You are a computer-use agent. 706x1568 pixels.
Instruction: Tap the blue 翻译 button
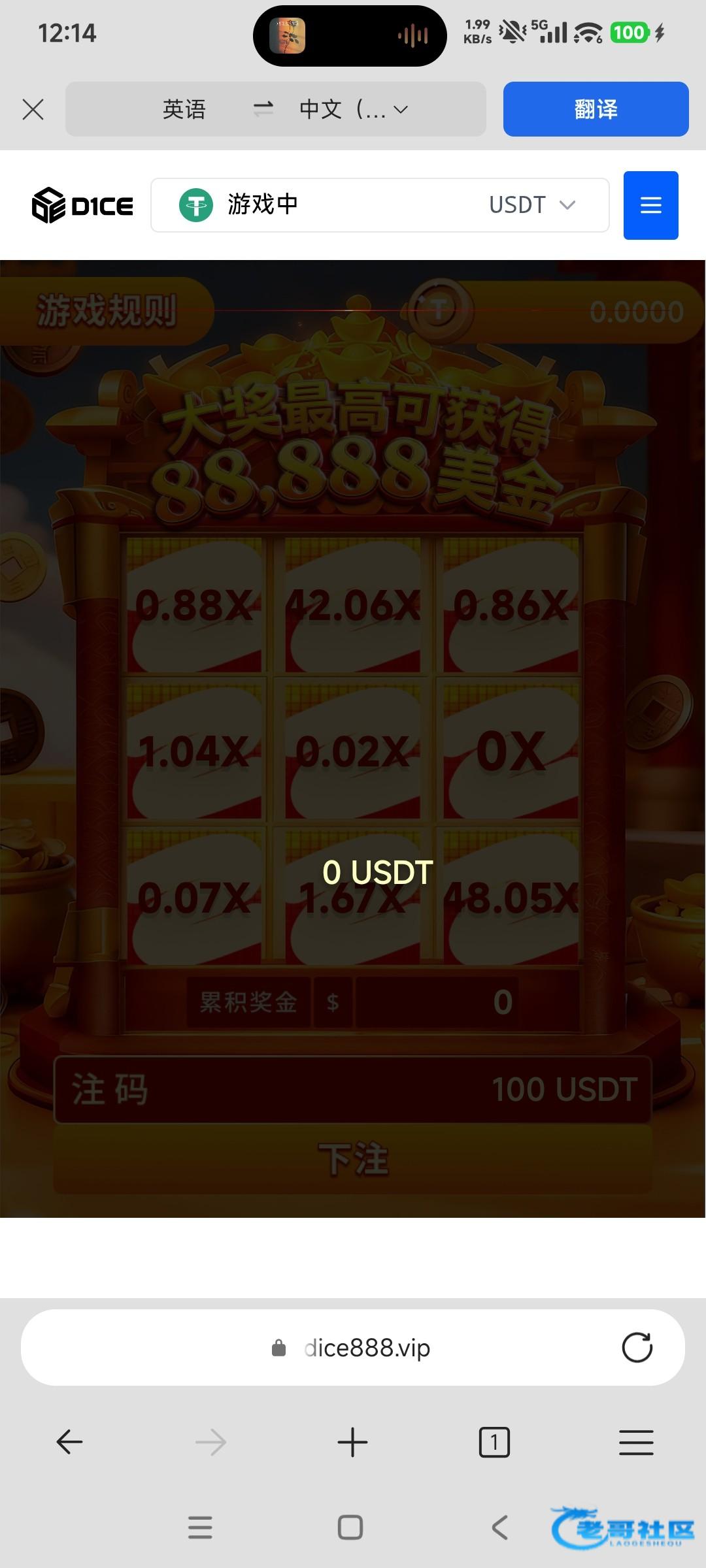click(596, 110)
